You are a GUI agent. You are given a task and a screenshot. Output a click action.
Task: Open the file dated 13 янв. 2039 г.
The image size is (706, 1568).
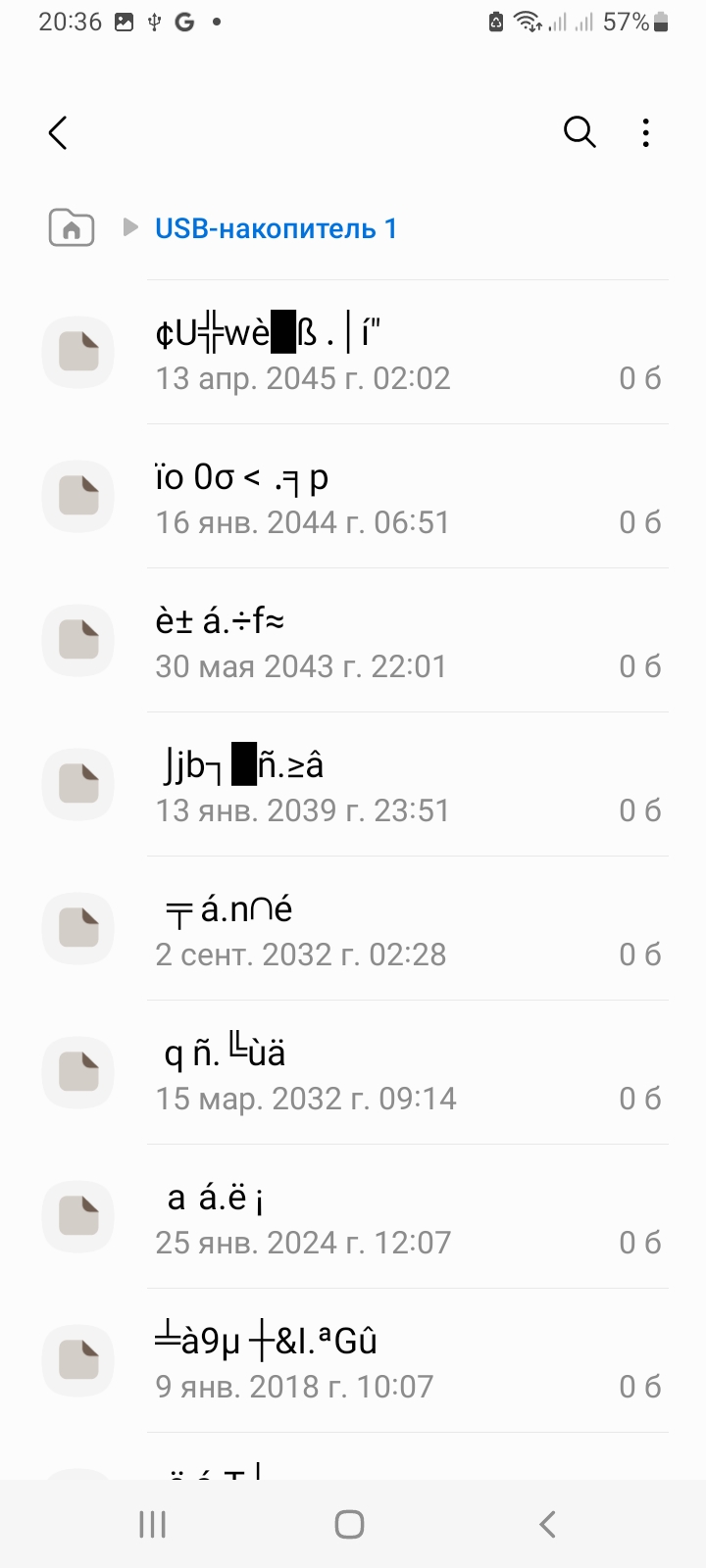click(353, 785)
